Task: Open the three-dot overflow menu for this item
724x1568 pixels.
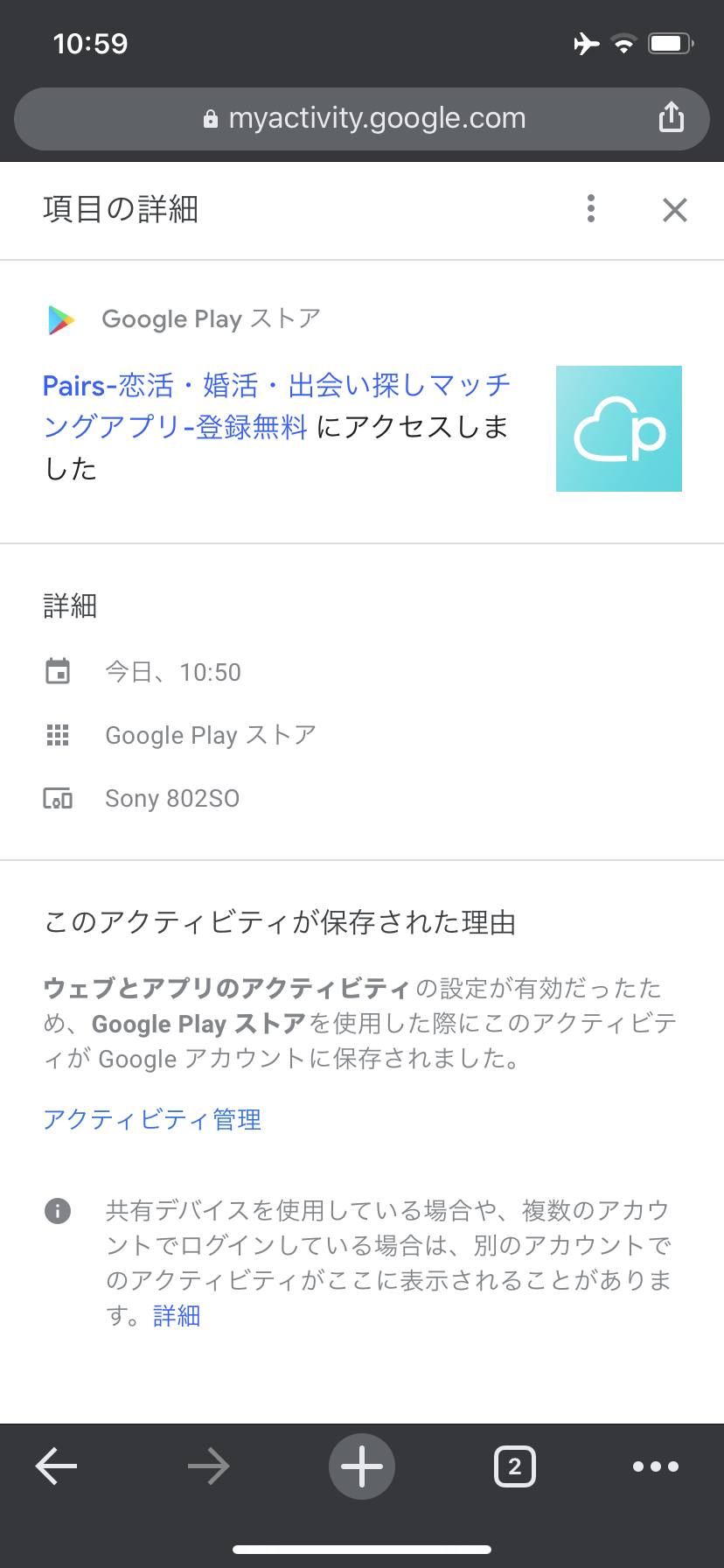Action: point(590,209)
